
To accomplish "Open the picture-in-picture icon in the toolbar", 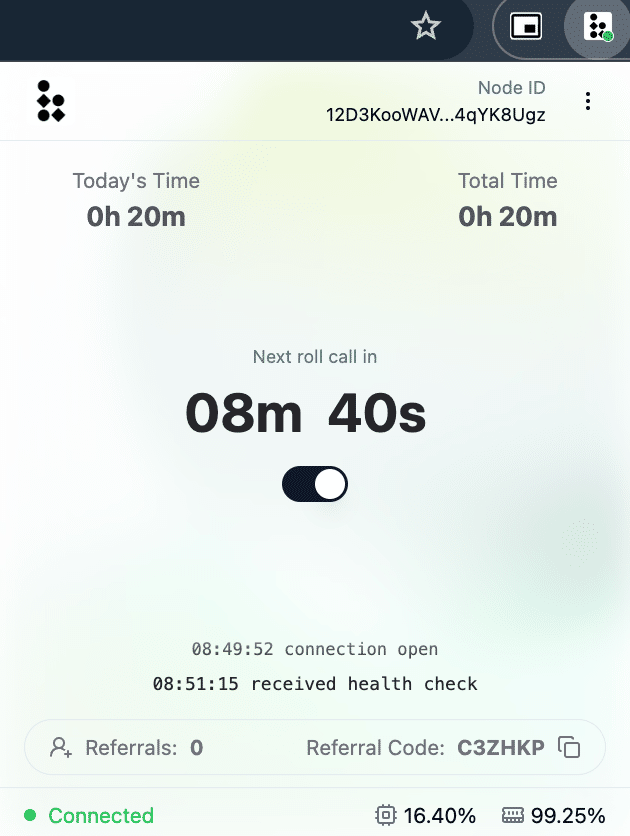I will coord(526,27).
